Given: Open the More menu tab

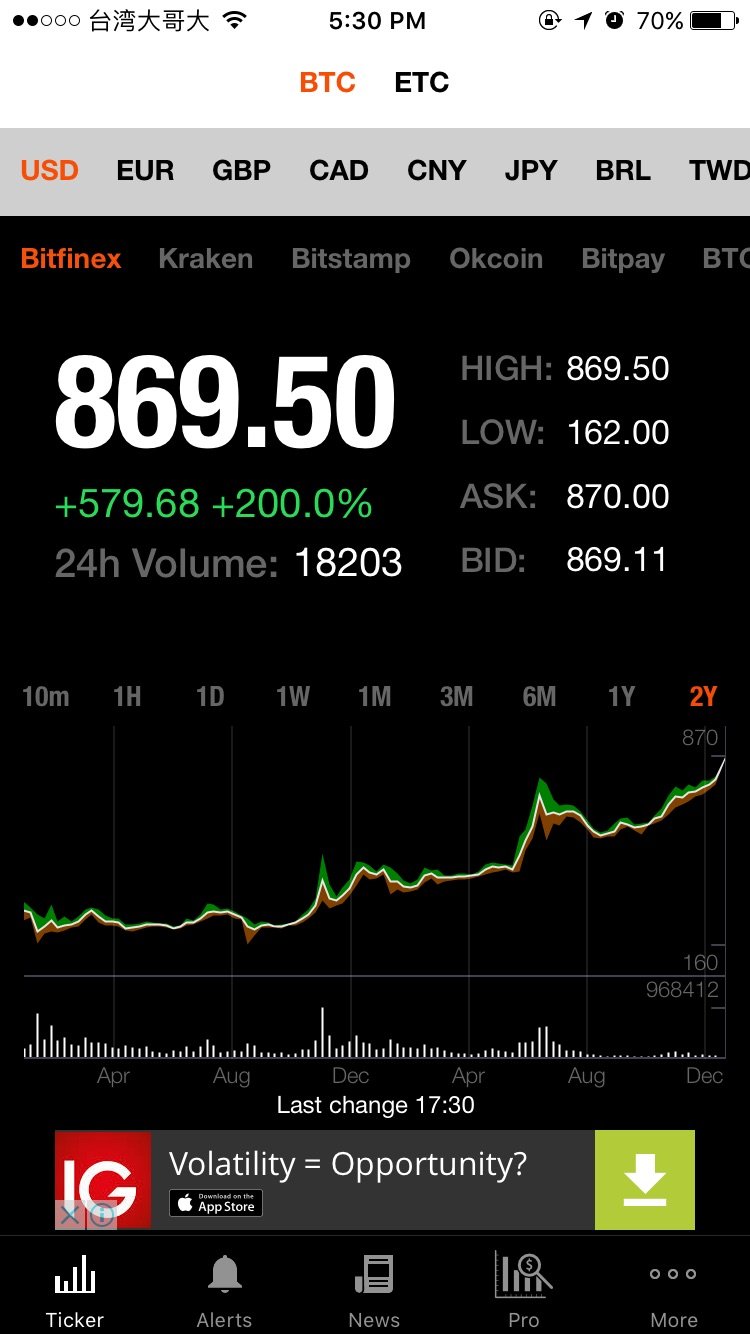Looking at the screenshot, I should point(673,1291).
